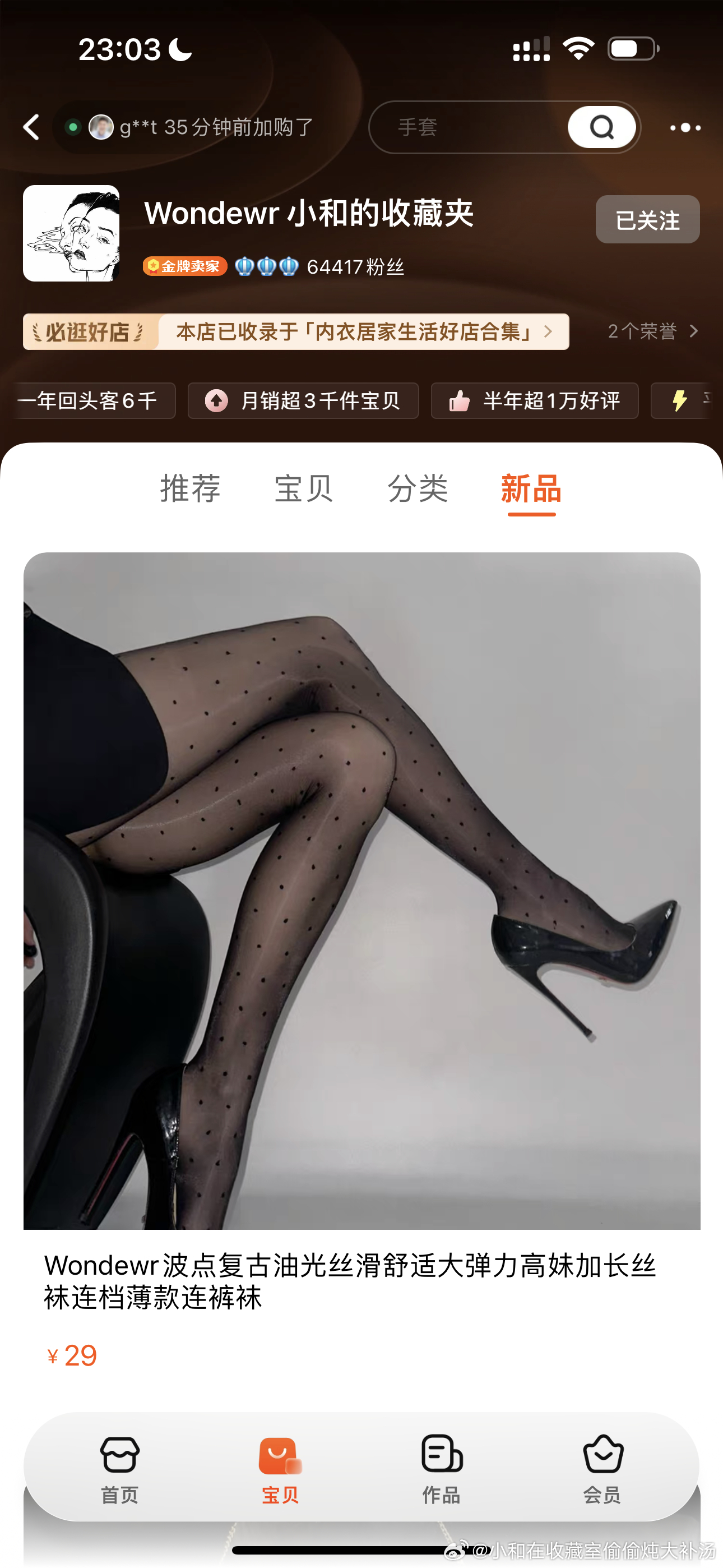Open the 必逛好店 collection banner
The width and height of the screenshot is (723, 1568).
click(x=296, y=332)
